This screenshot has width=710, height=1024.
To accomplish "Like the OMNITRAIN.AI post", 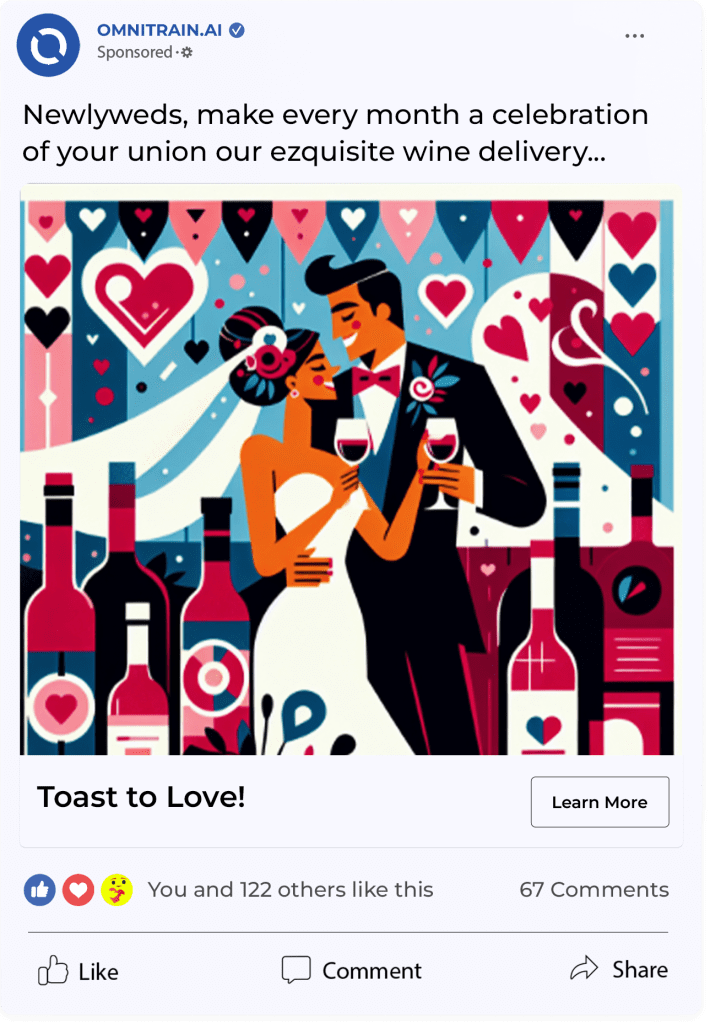I will 78,971.
